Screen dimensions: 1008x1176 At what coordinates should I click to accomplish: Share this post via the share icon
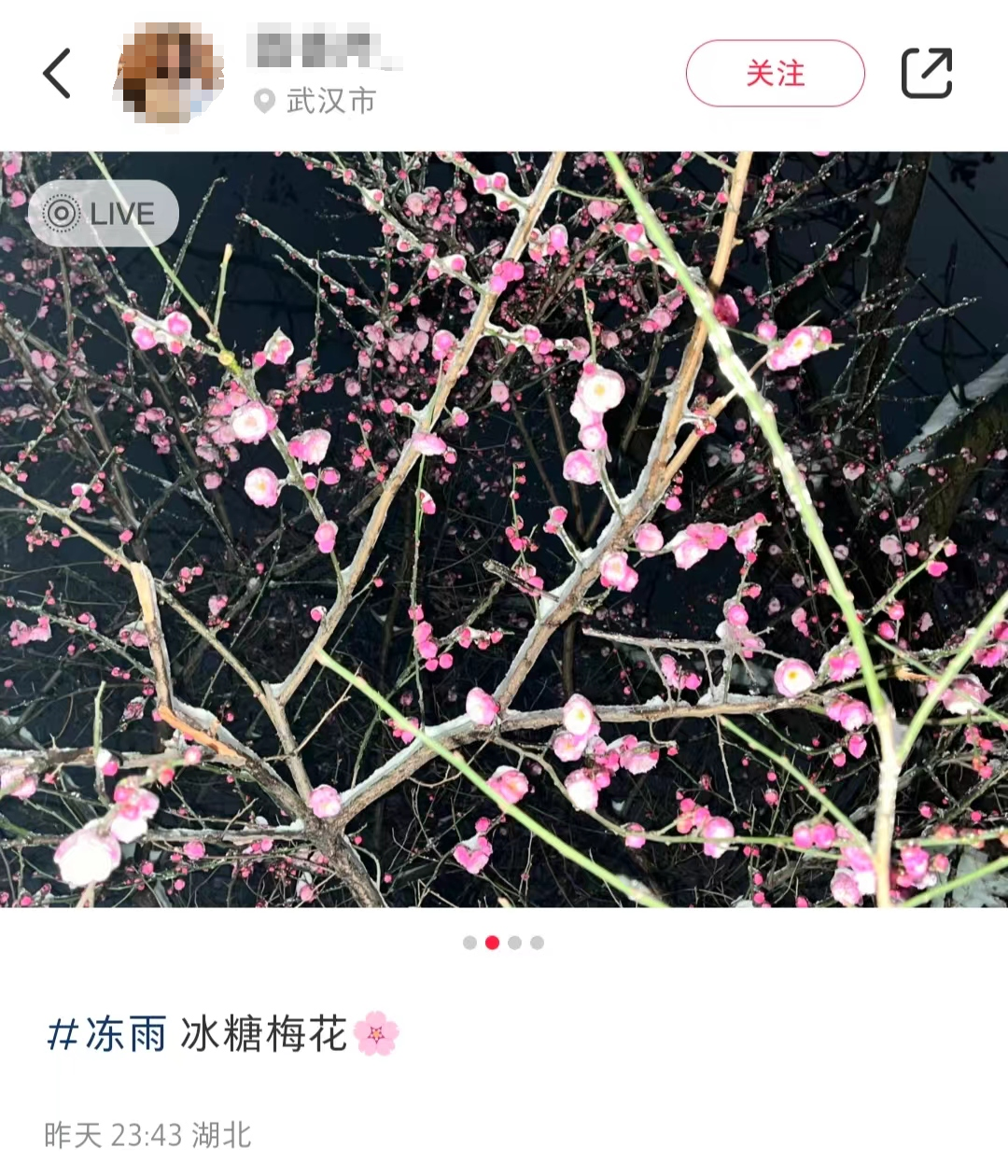[x=926, y=74]
